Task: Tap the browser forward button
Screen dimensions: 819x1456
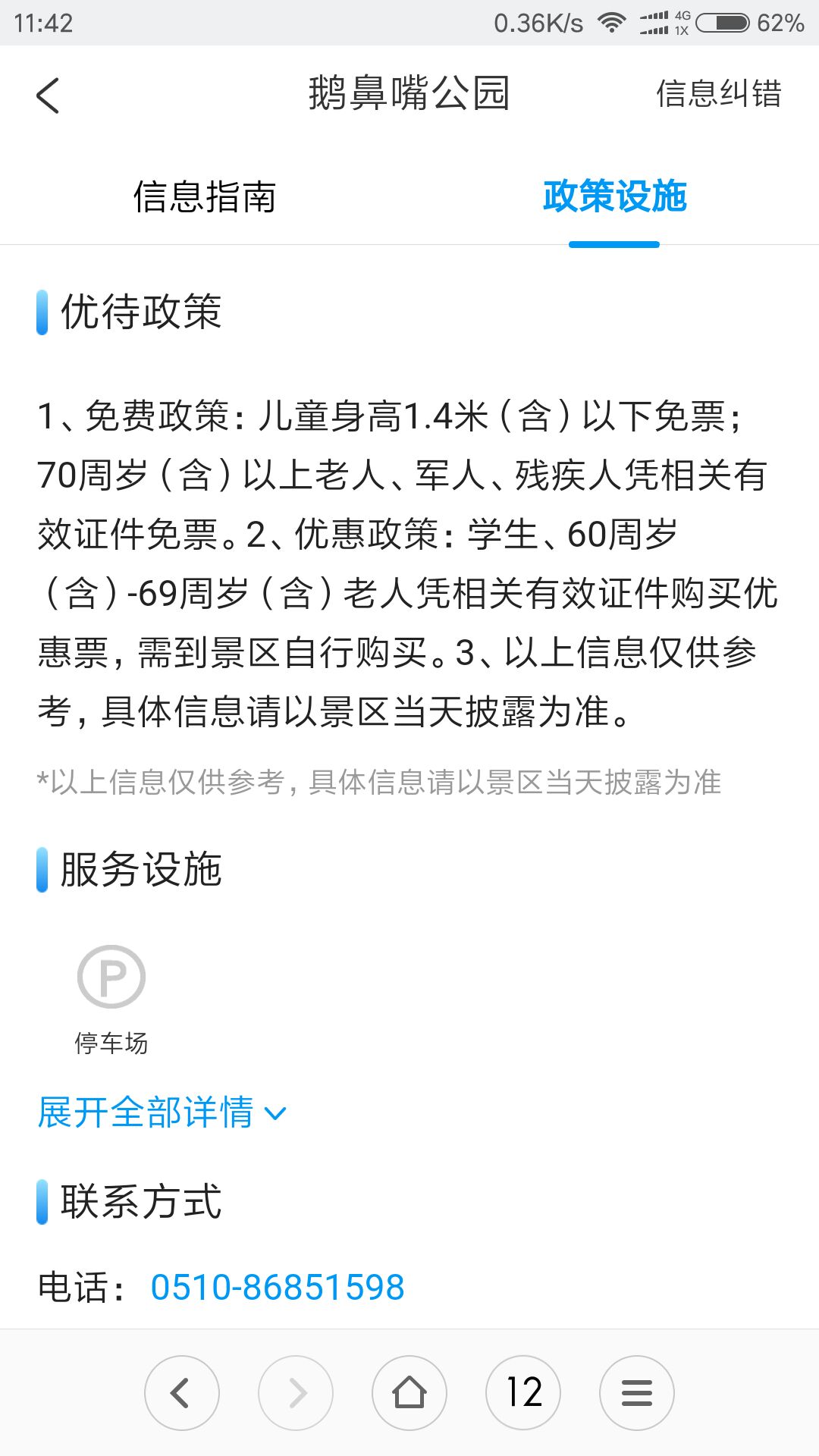Action: click(296, 1393)
